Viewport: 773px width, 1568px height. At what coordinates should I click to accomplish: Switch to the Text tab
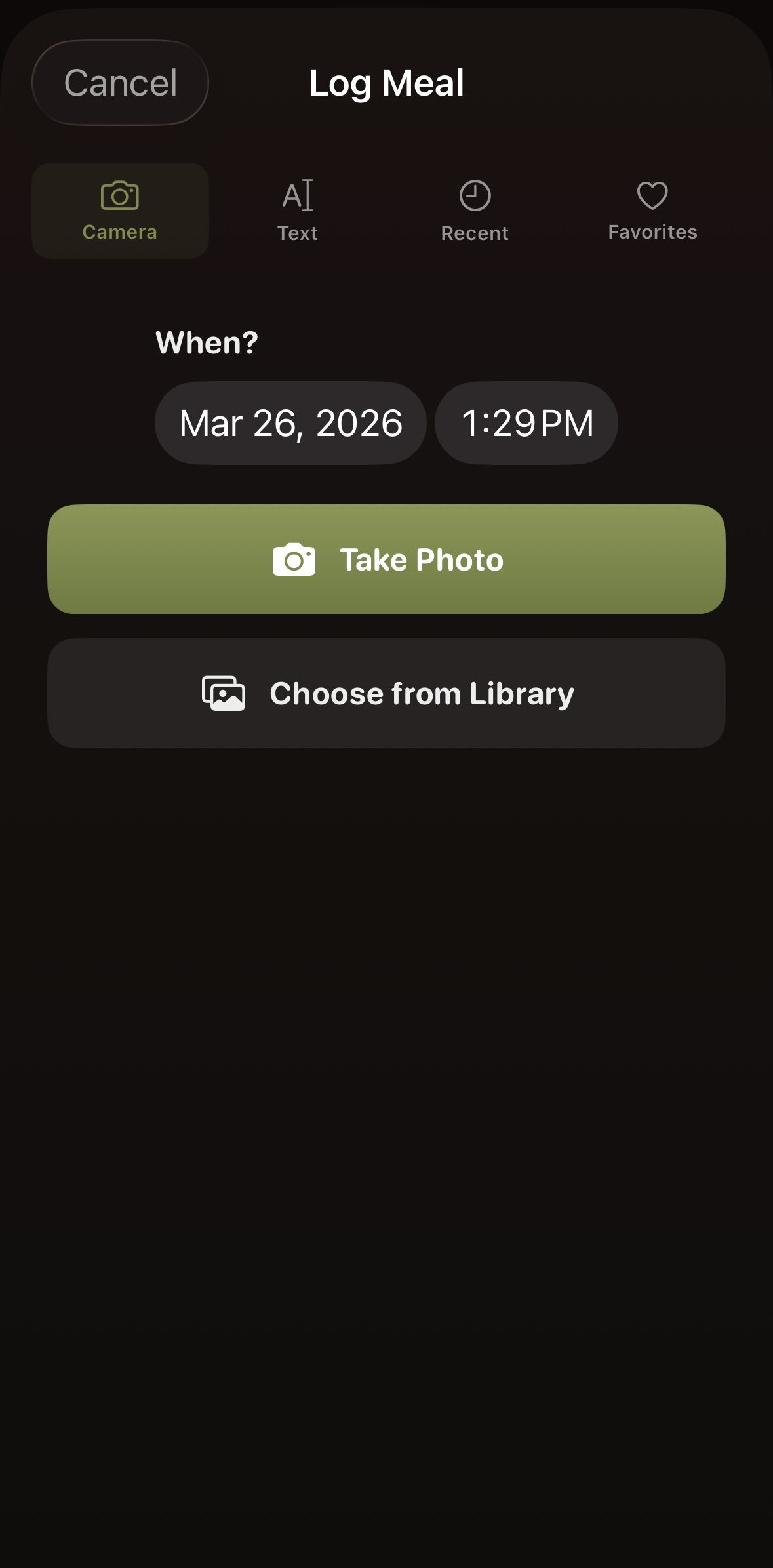click(x=298, y=211)
